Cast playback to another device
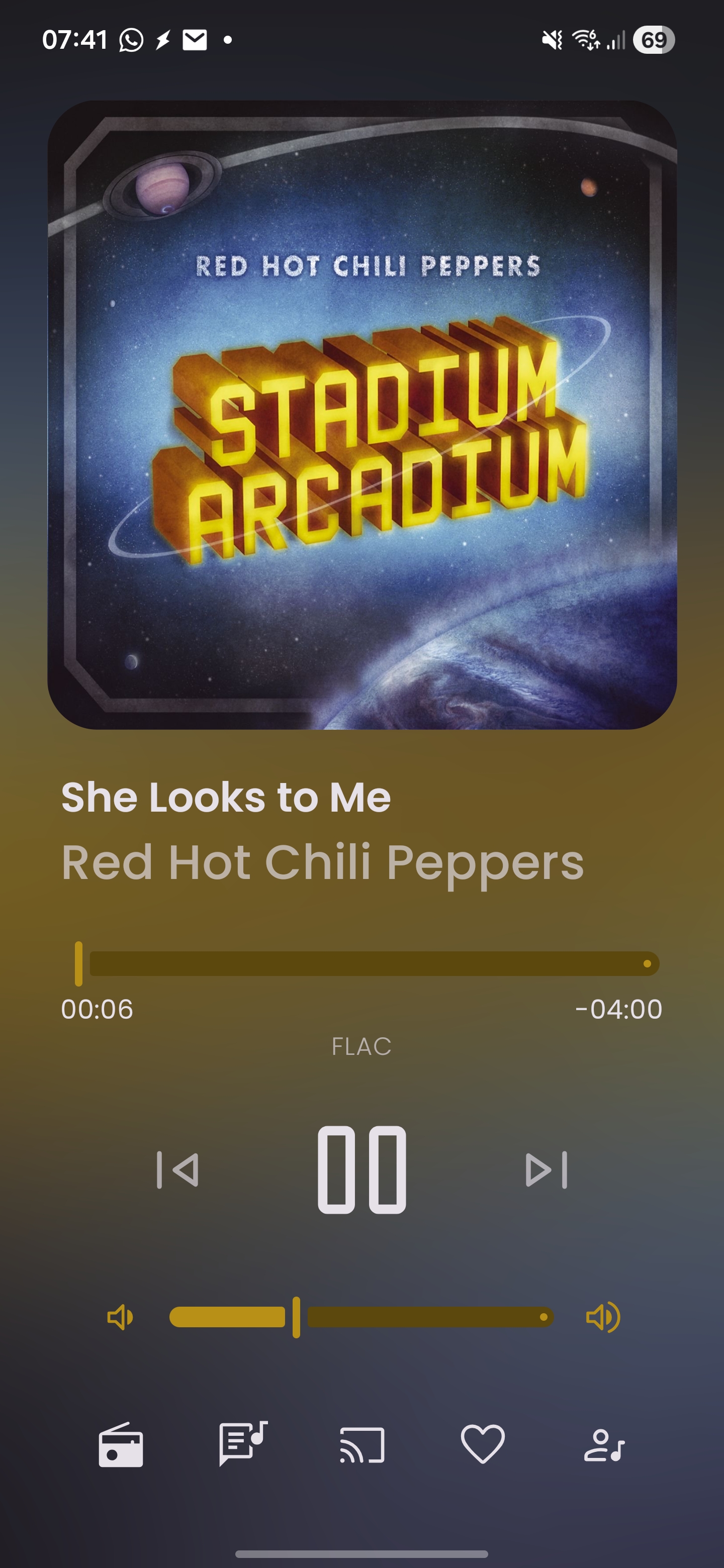This screenshot has width=724, height=1568. 363,1445
